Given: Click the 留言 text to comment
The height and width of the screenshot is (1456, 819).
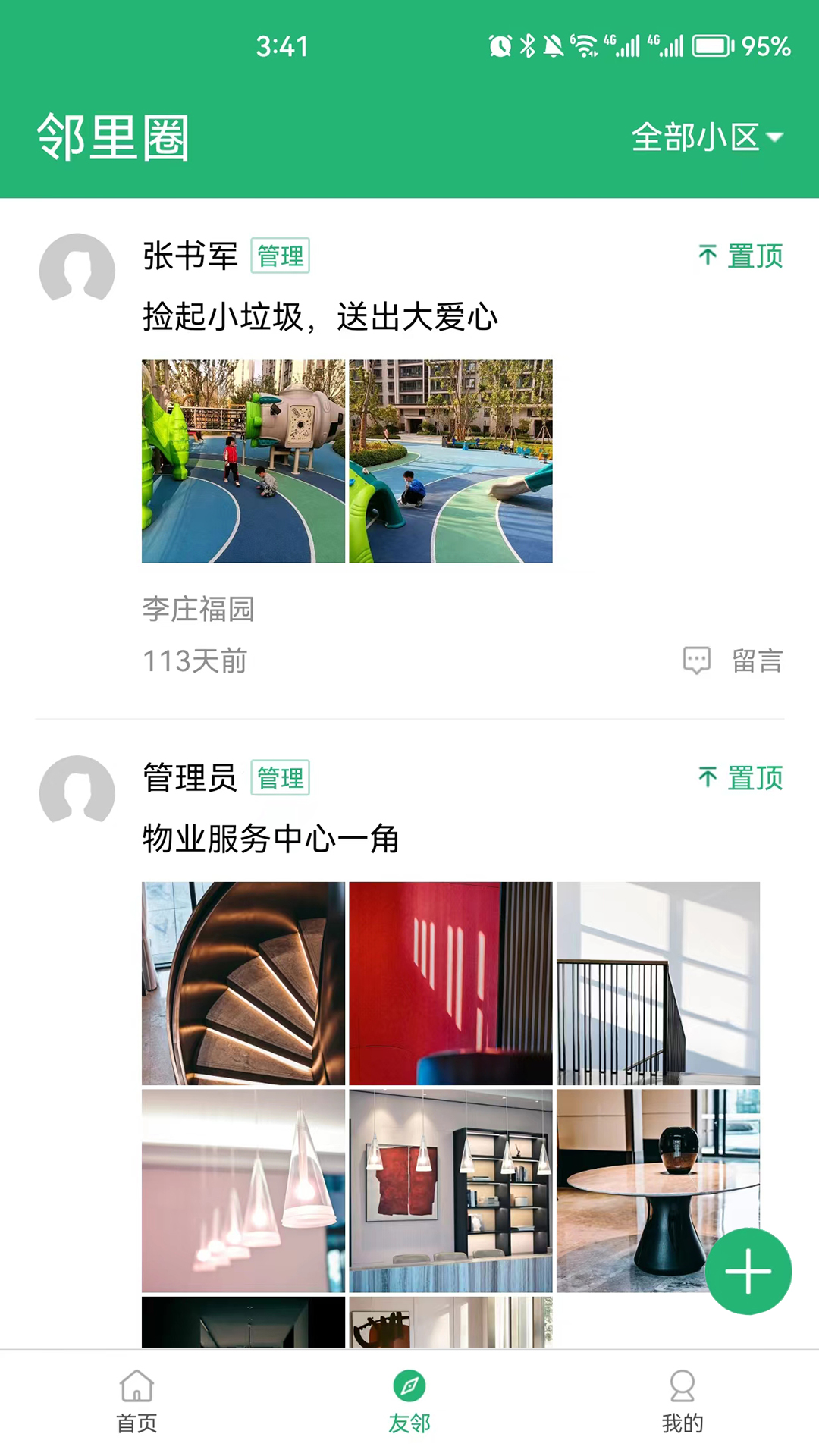Looking at the screenshot, I should click(758, 660).
